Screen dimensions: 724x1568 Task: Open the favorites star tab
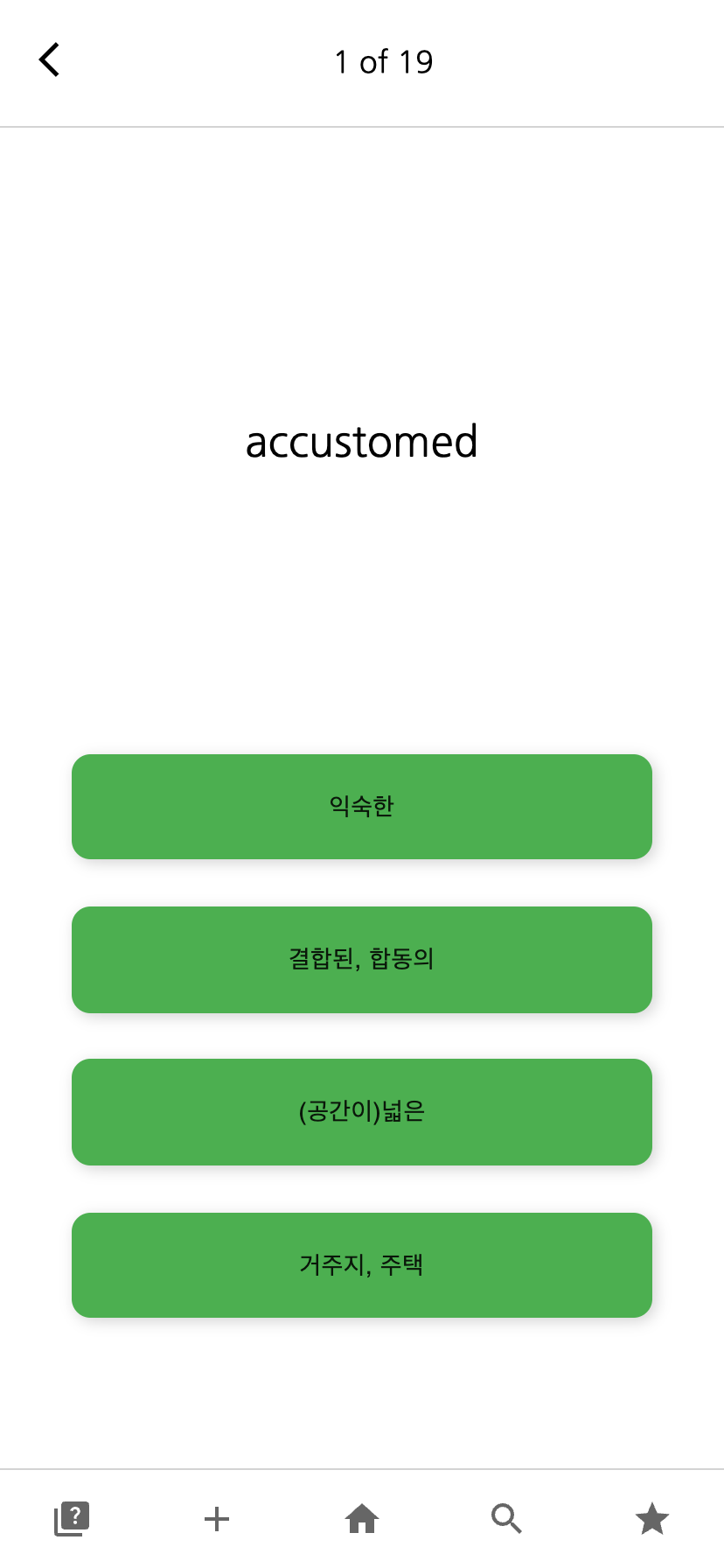pos(652,1519)
